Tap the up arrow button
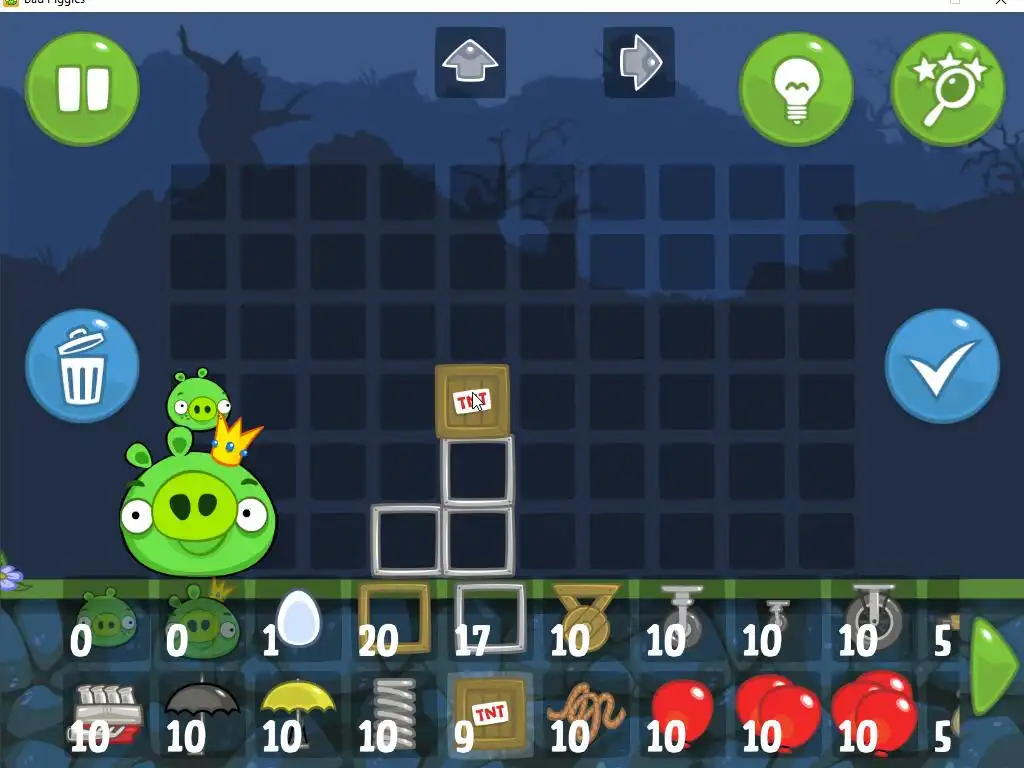The width and height of the screenshot is (1024, 768). coord(470,62)
